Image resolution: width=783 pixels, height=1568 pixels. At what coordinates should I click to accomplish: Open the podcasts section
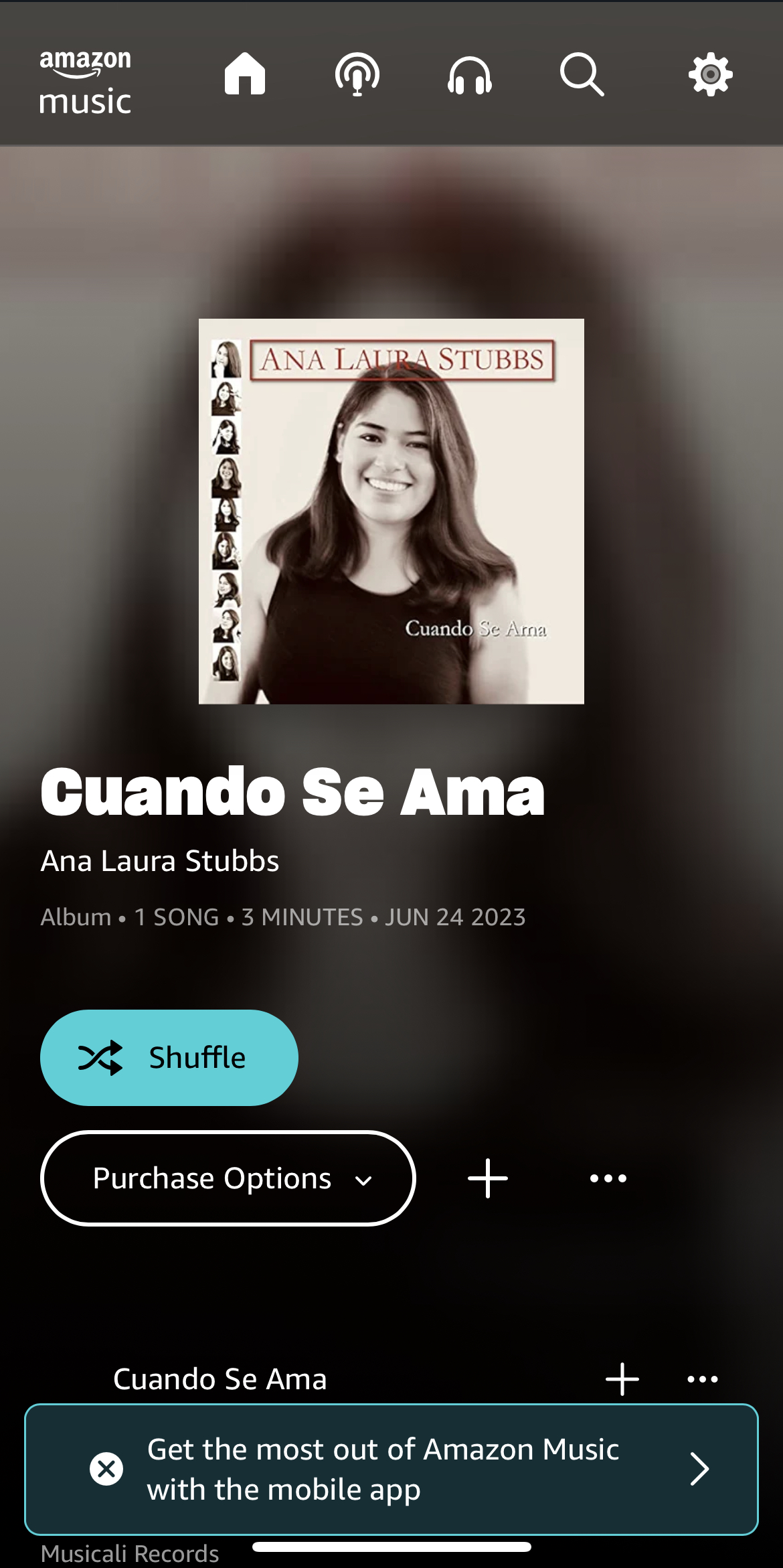pyautogui.click(x=357, y=74)
